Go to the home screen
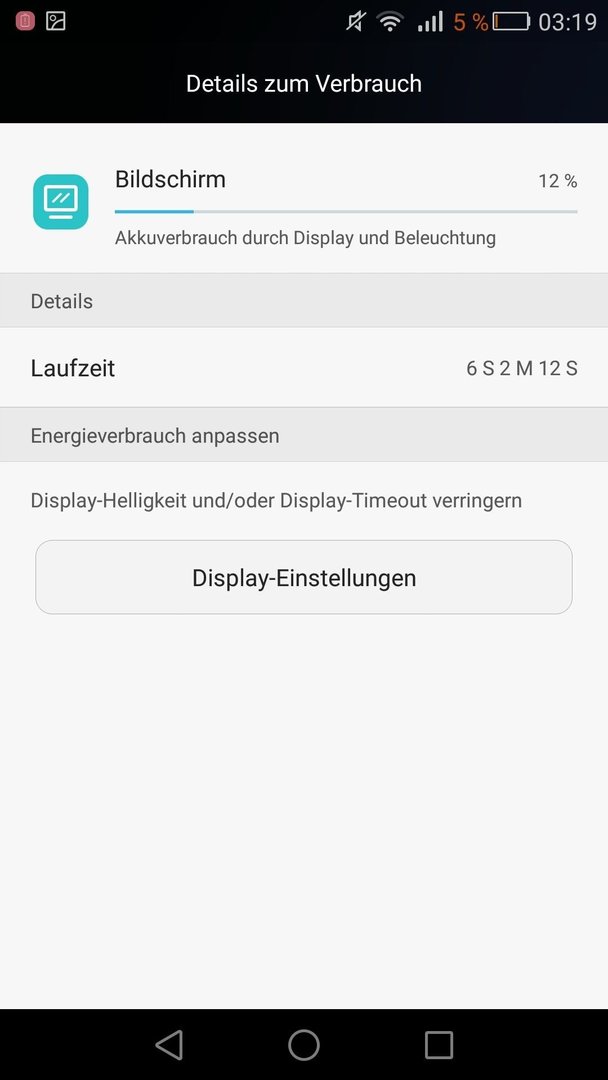 tap(304, 1044)
